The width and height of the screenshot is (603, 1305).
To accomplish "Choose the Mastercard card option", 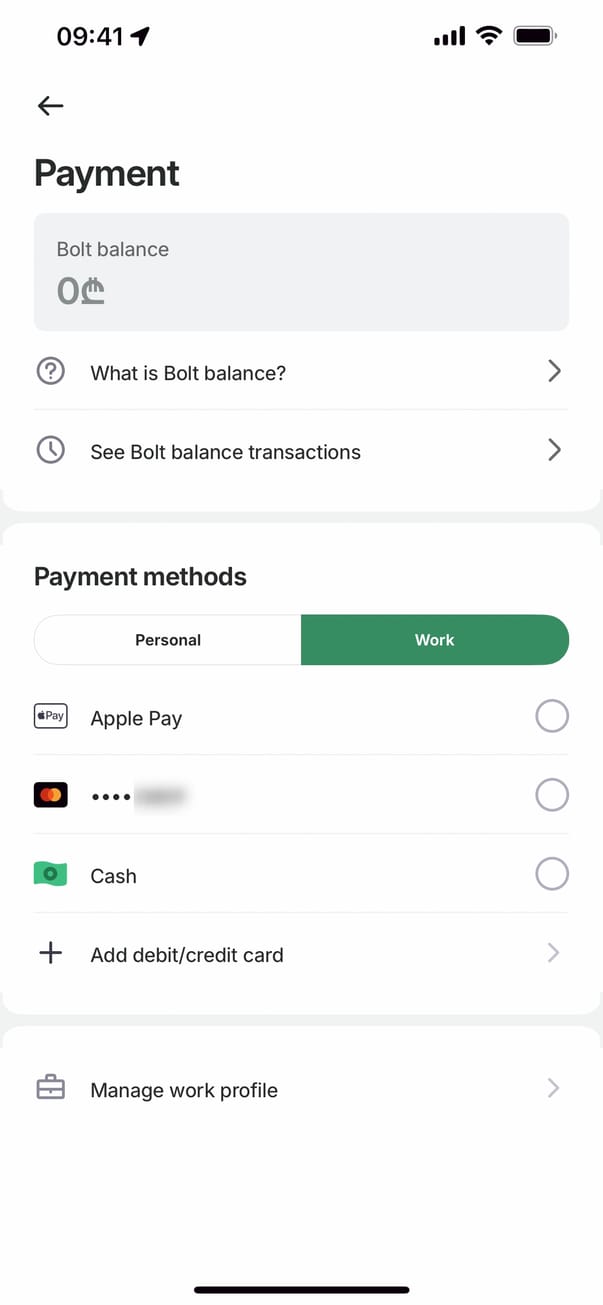I will click(551, 796).
